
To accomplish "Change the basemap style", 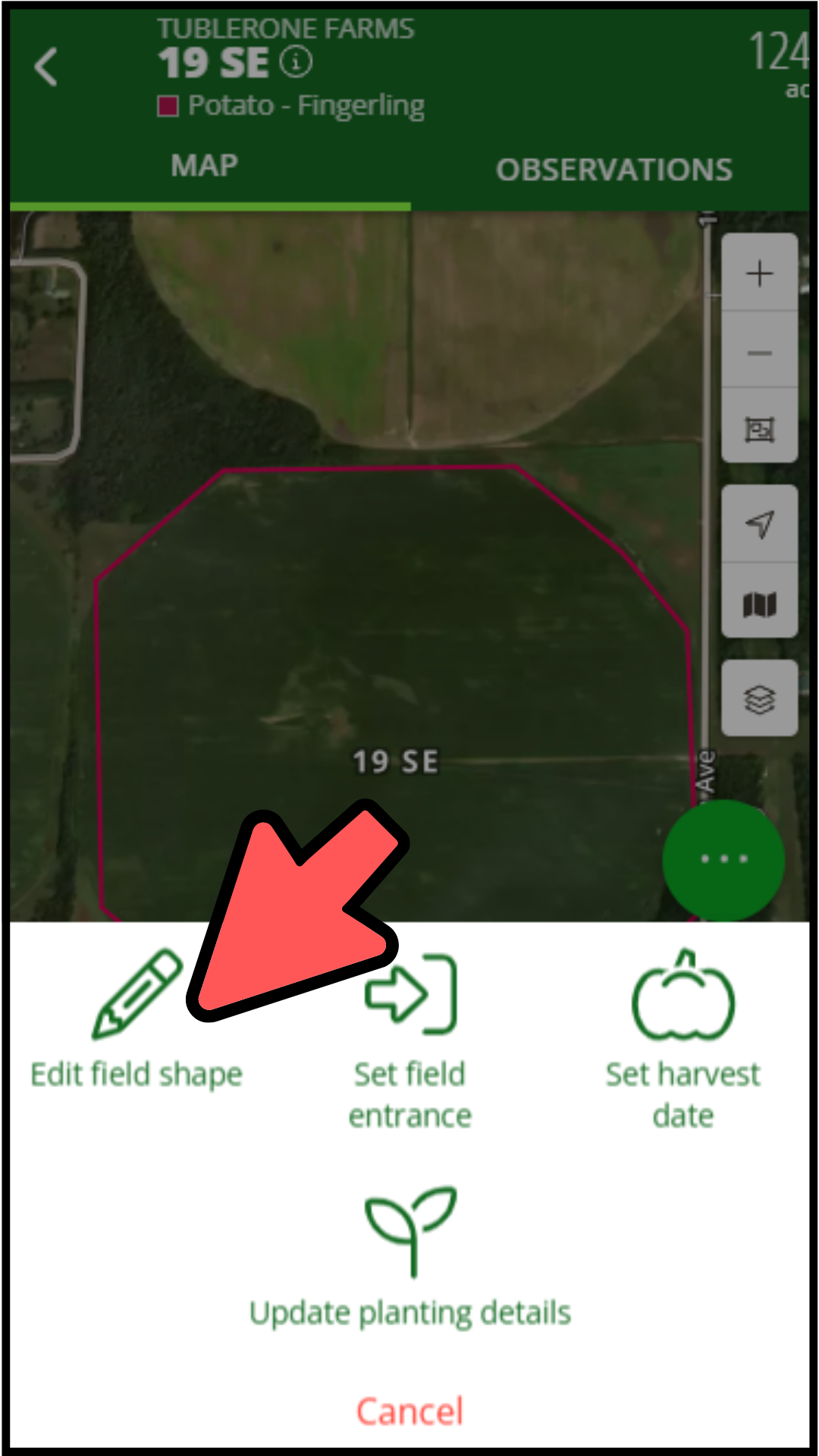I will [x=759, y=604].
